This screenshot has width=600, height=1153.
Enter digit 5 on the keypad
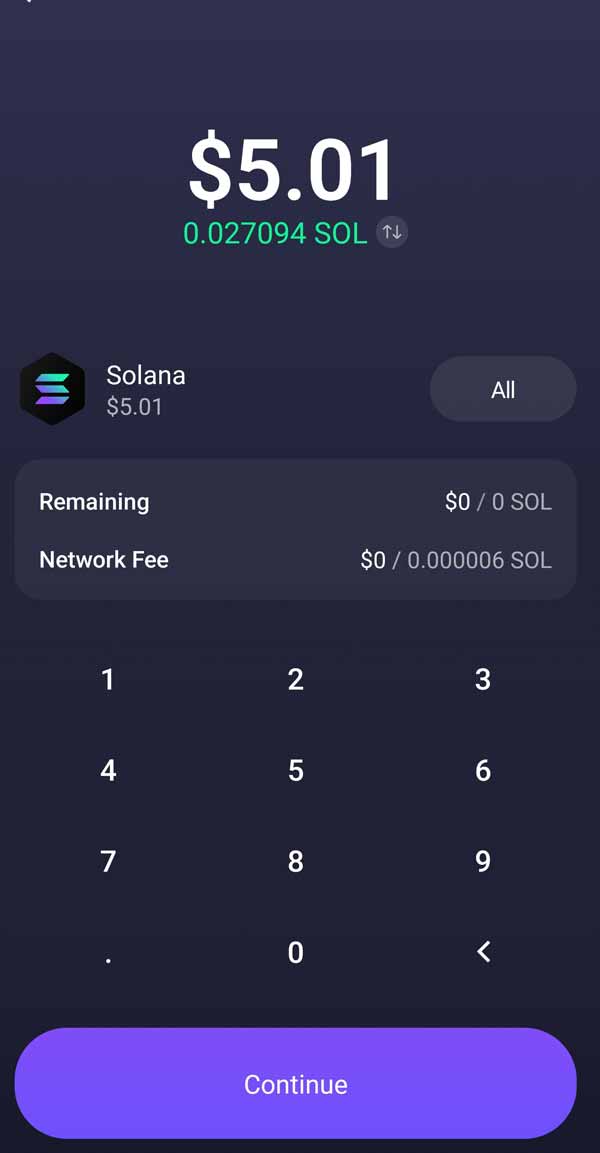(x=296, y=771)
